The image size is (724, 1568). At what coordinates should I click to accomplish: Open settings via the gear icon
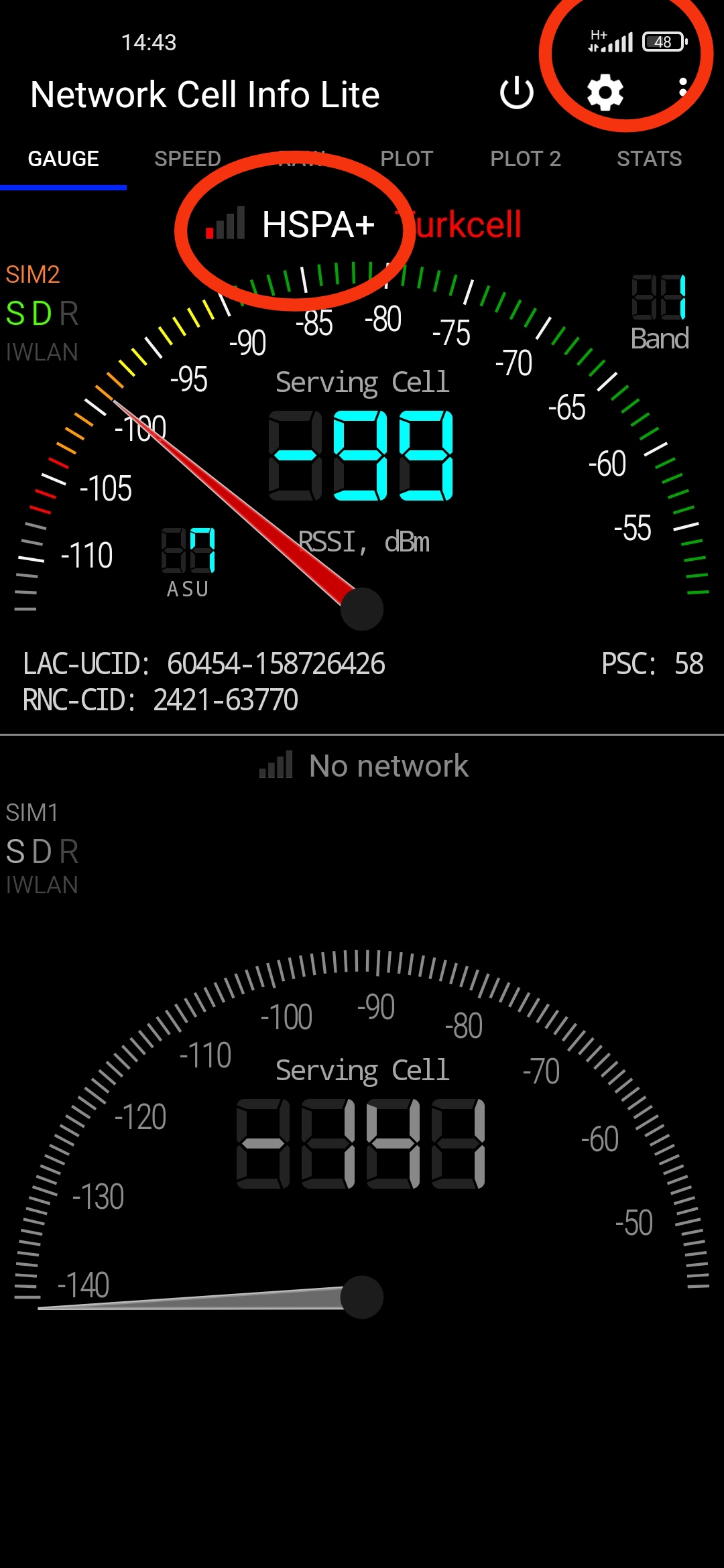point(605,93)
